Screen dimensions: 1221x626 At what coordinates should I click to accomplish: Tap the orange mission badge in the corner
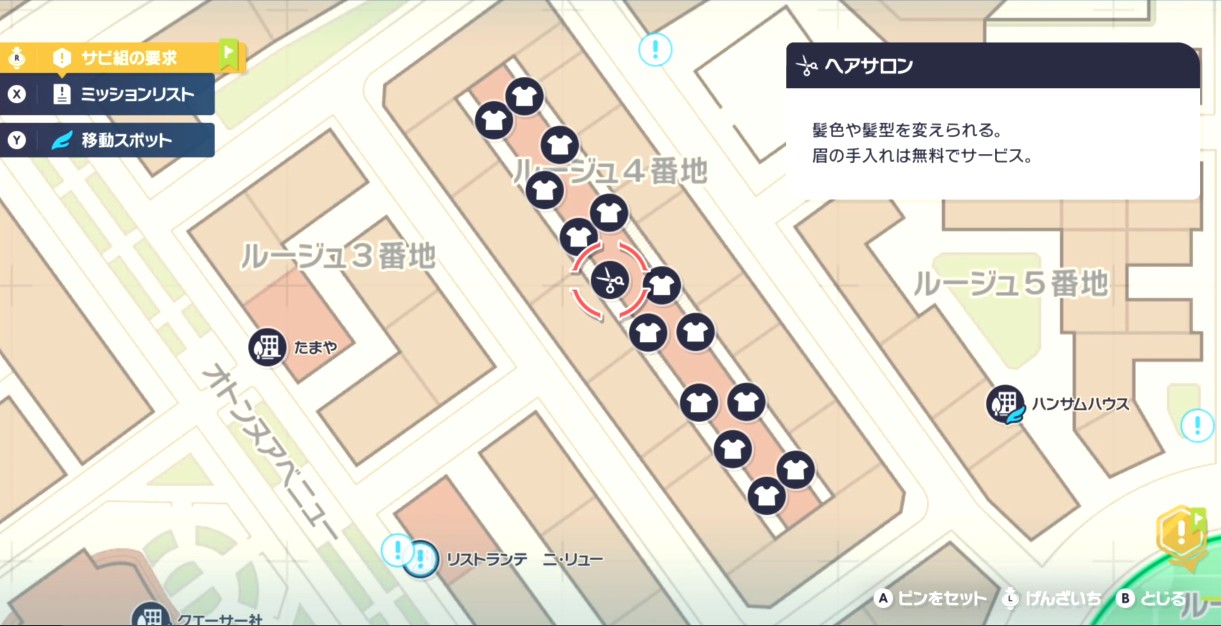coord(1181,531)
